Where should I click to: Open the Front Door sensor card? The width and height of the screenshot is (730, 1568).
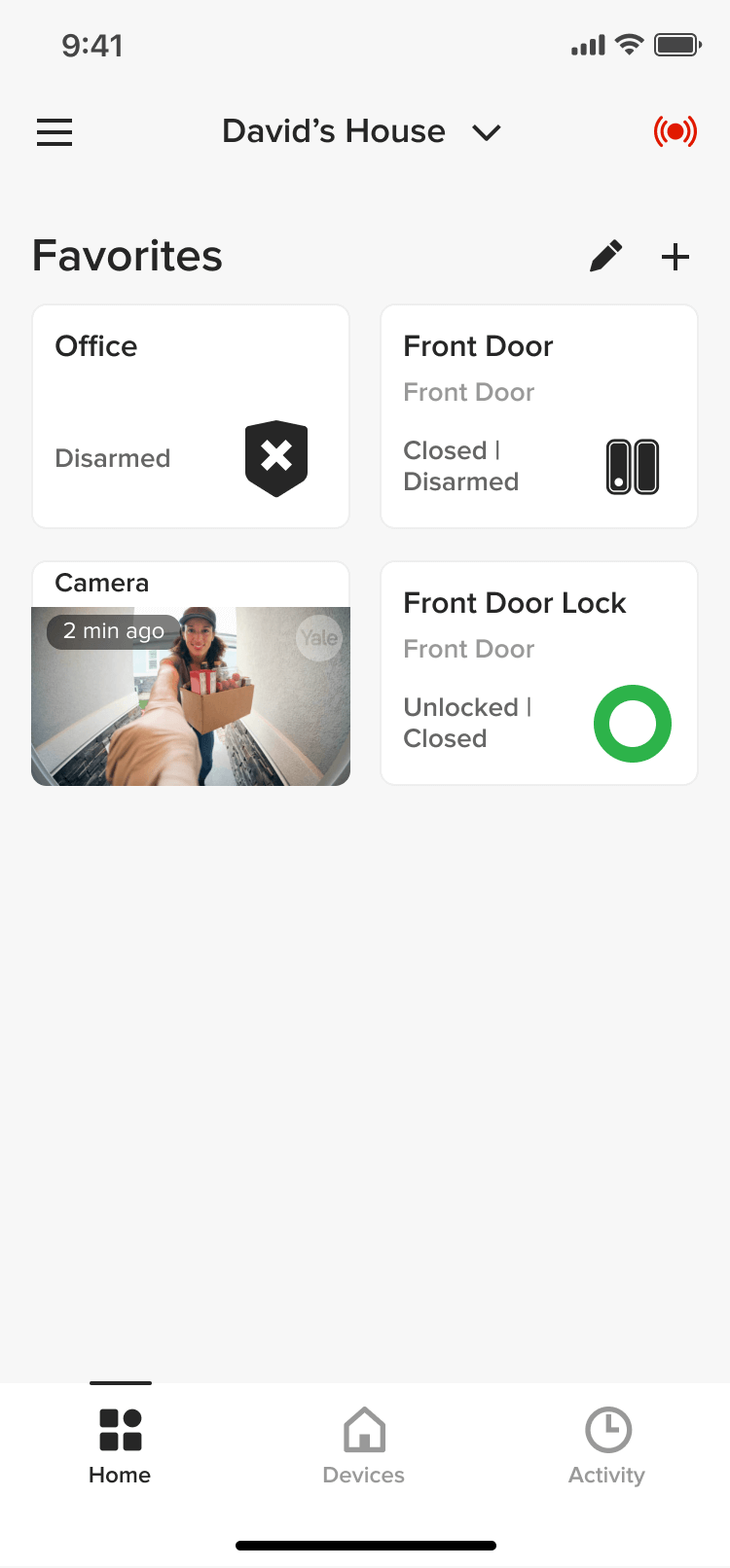click(538, 416)
